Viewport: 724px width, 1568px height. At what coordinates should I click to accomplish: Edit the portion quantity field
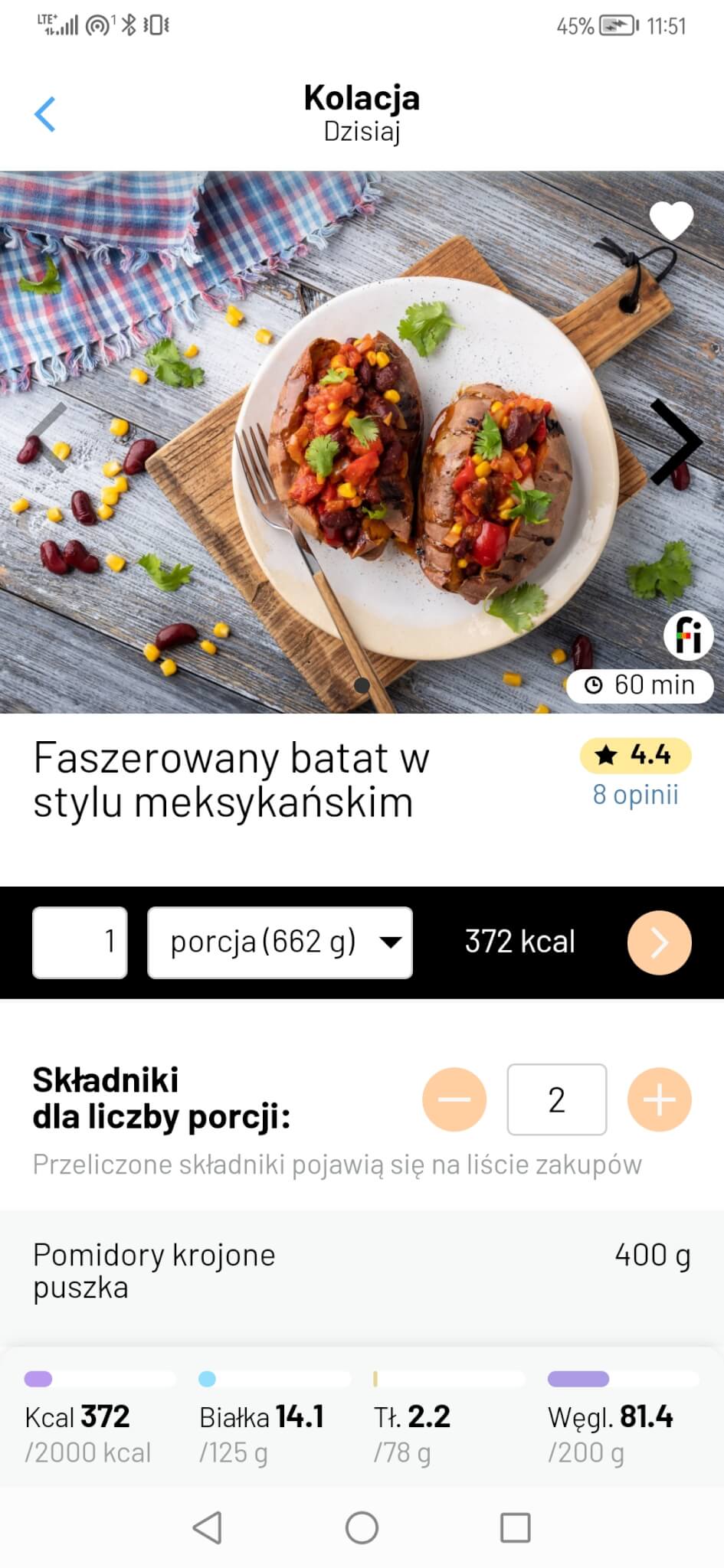pyautogui.click(x=80, y=942)
